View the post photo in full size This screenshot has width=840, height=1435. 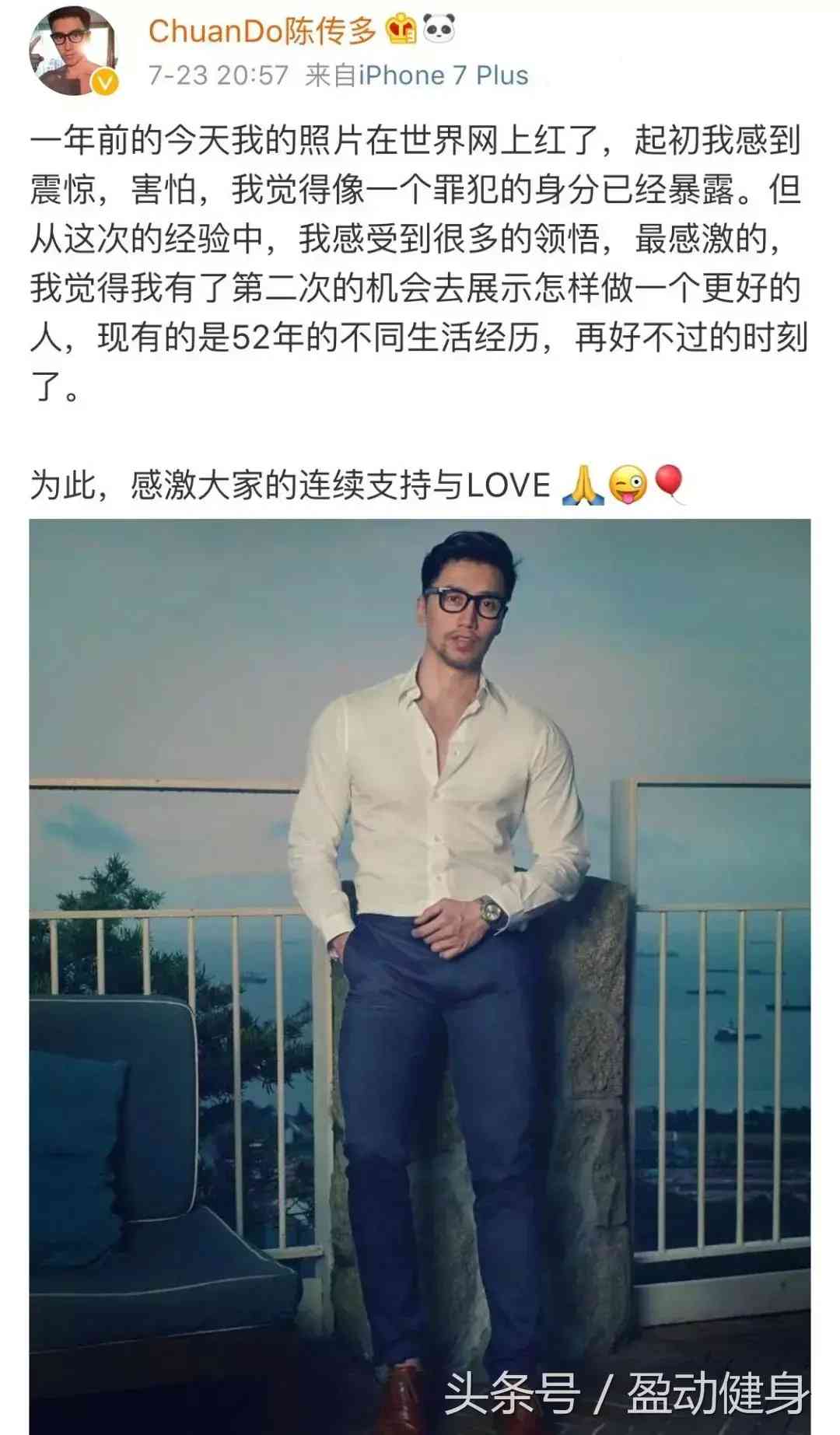coord(420,972)
